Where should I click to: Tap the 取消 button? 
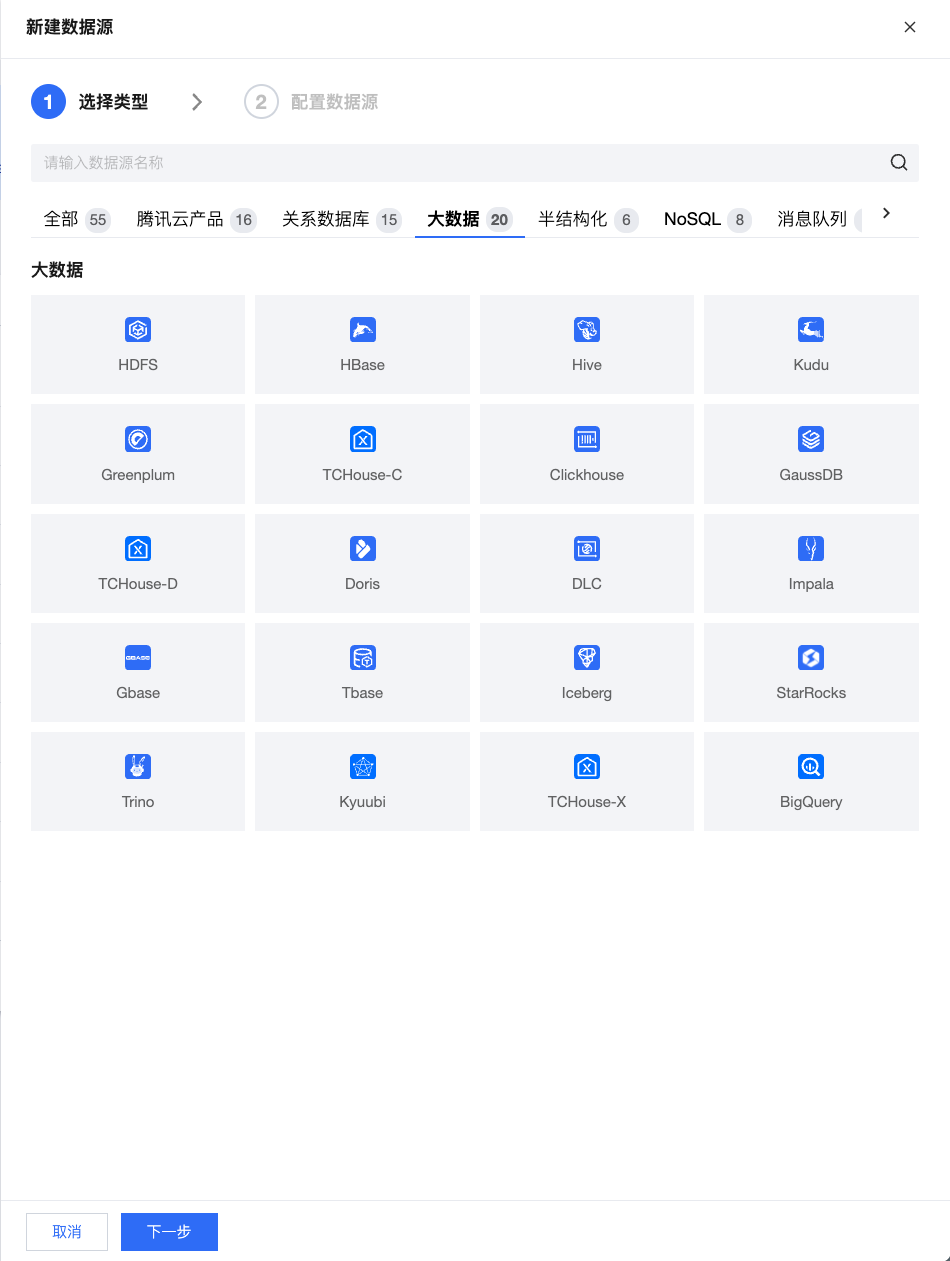click(x=67, y=1232)
